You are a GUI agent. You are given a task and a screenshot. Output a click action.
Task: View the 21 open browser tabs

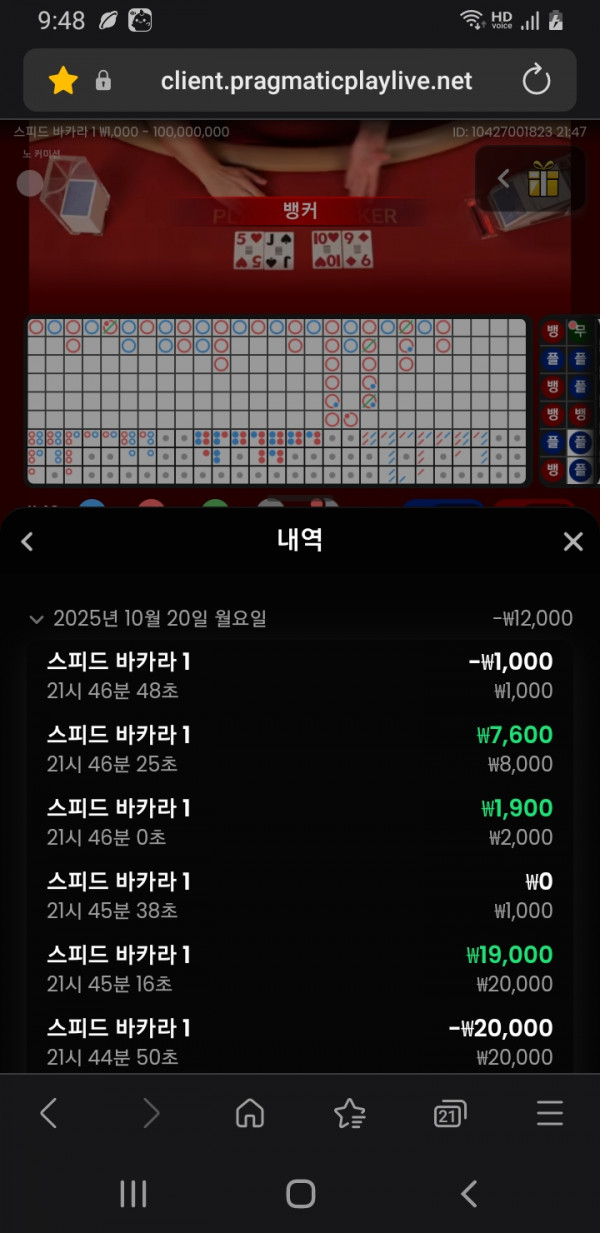450,1113
